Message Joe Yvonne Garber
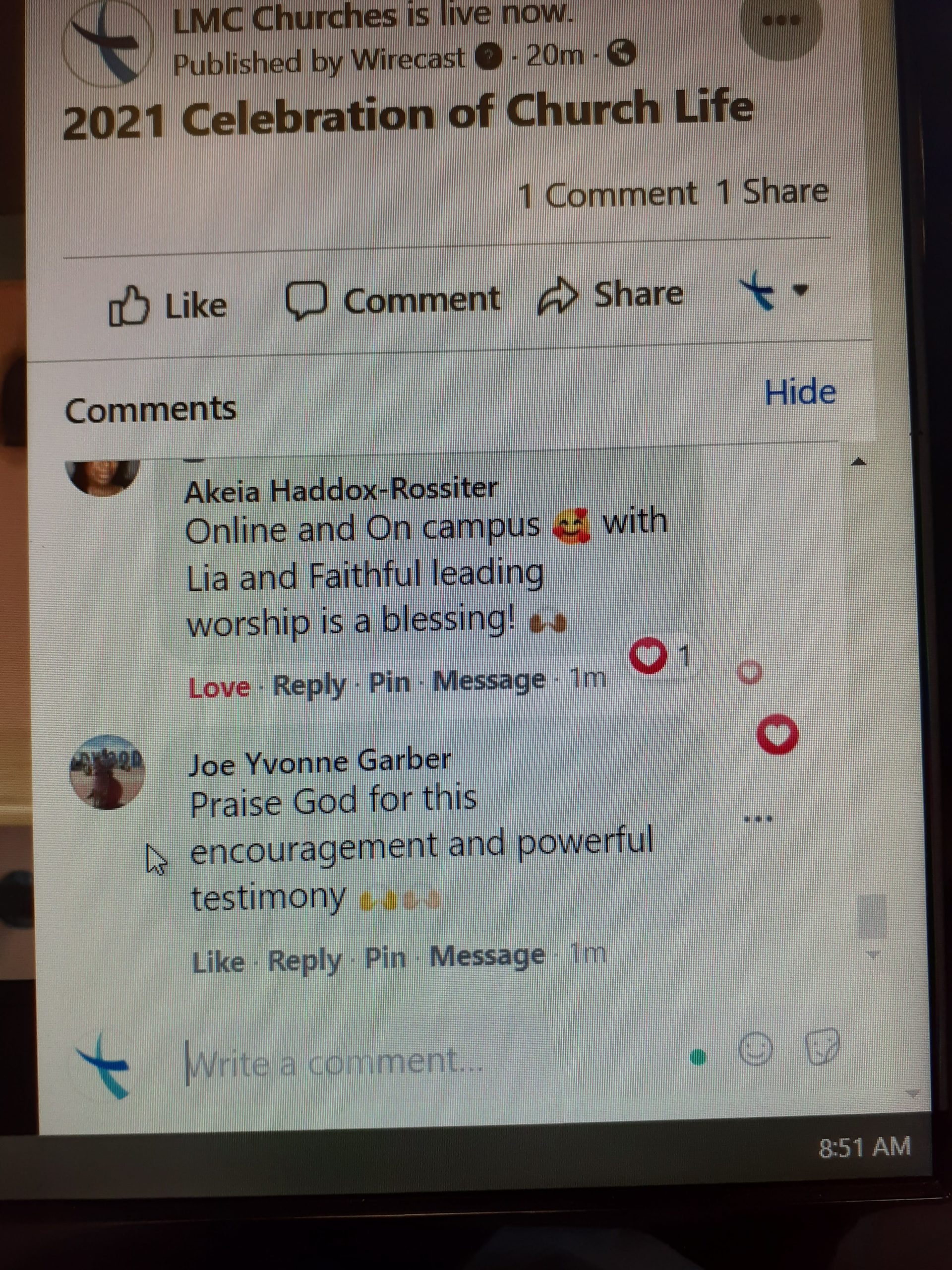The image size is (952, 1270). (x=486, y=956)
